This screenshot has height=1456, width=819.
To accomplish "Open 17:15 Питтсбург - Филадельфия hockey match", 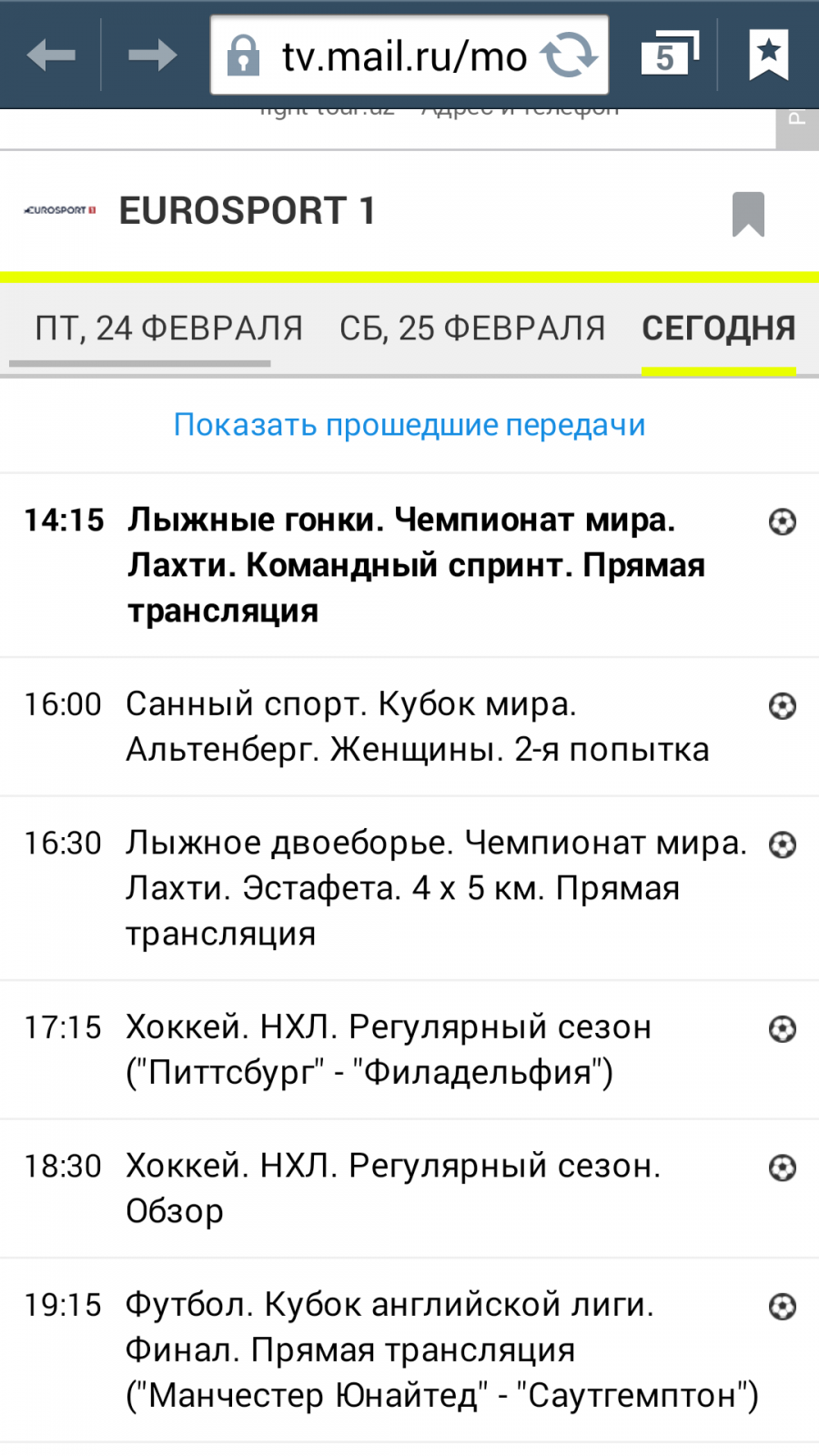I will (389, 1049).
